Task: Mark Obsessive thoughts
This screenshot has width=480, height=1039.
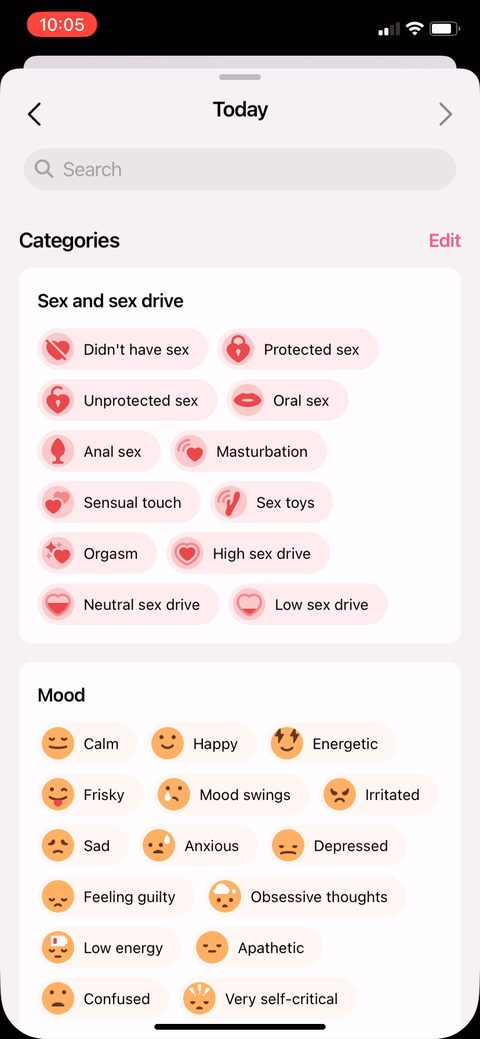Action: coord(305,897)
